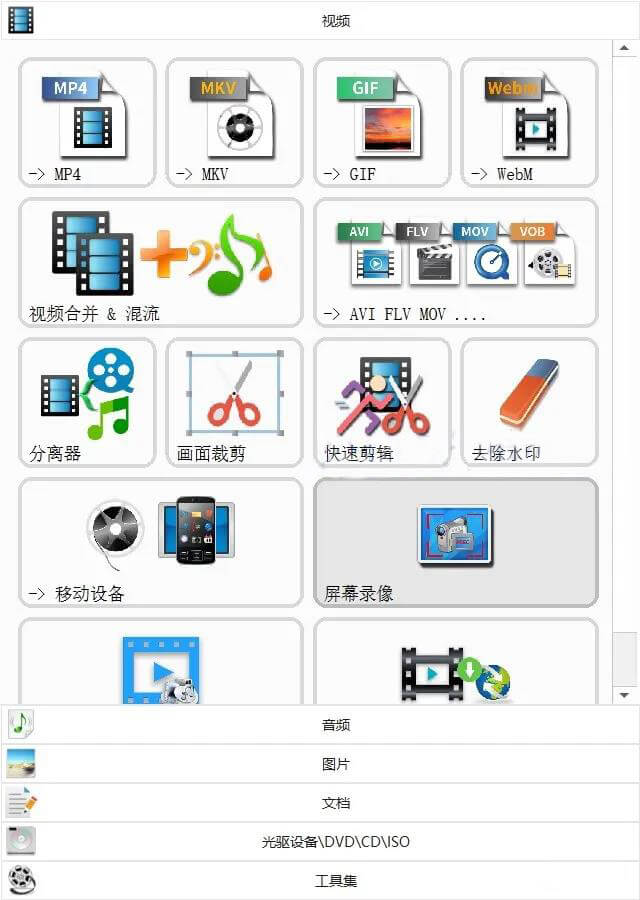Choose the MKV output format
640x900 pixels.
pyautogui.click(x=234, y=122)
